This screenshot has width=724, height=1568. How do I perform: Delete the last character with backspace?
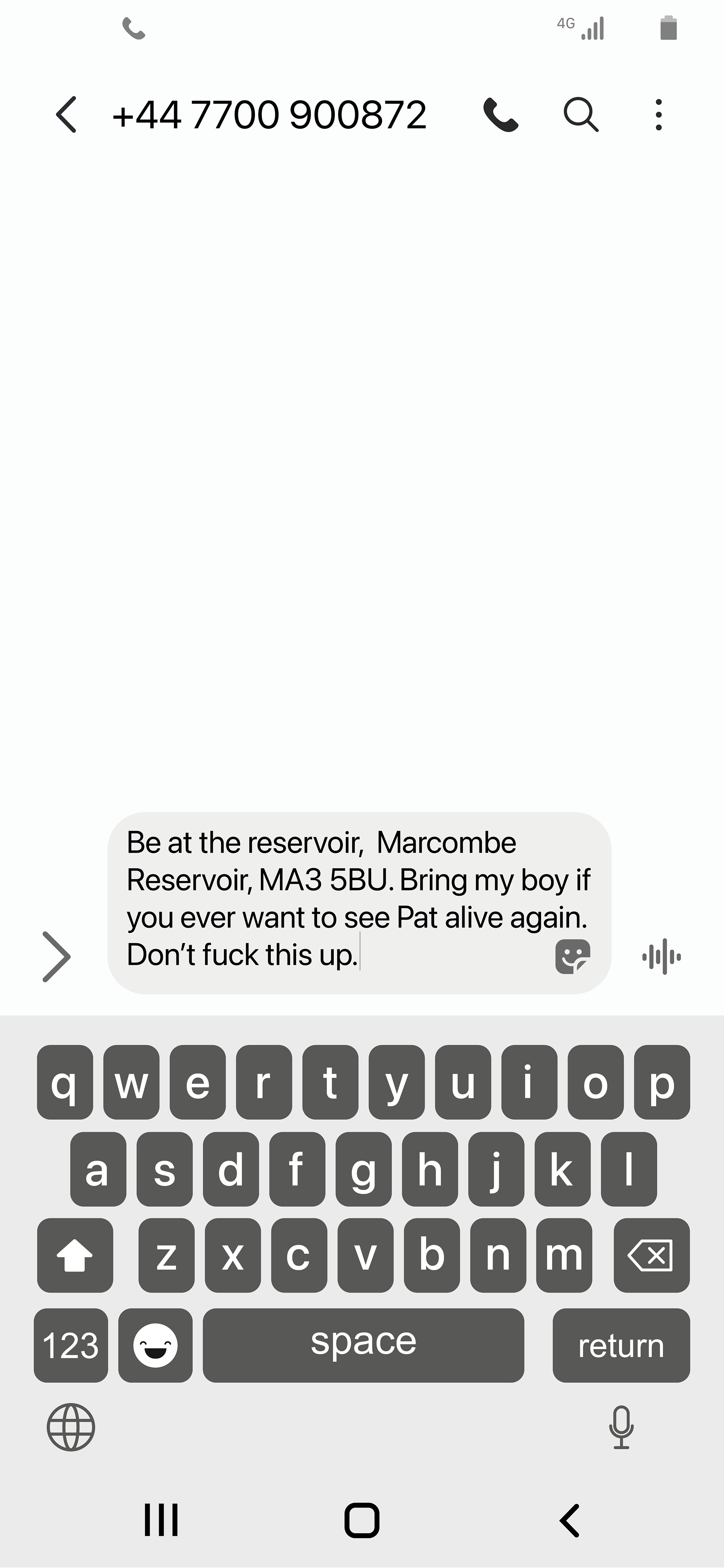click(651, 1255)
